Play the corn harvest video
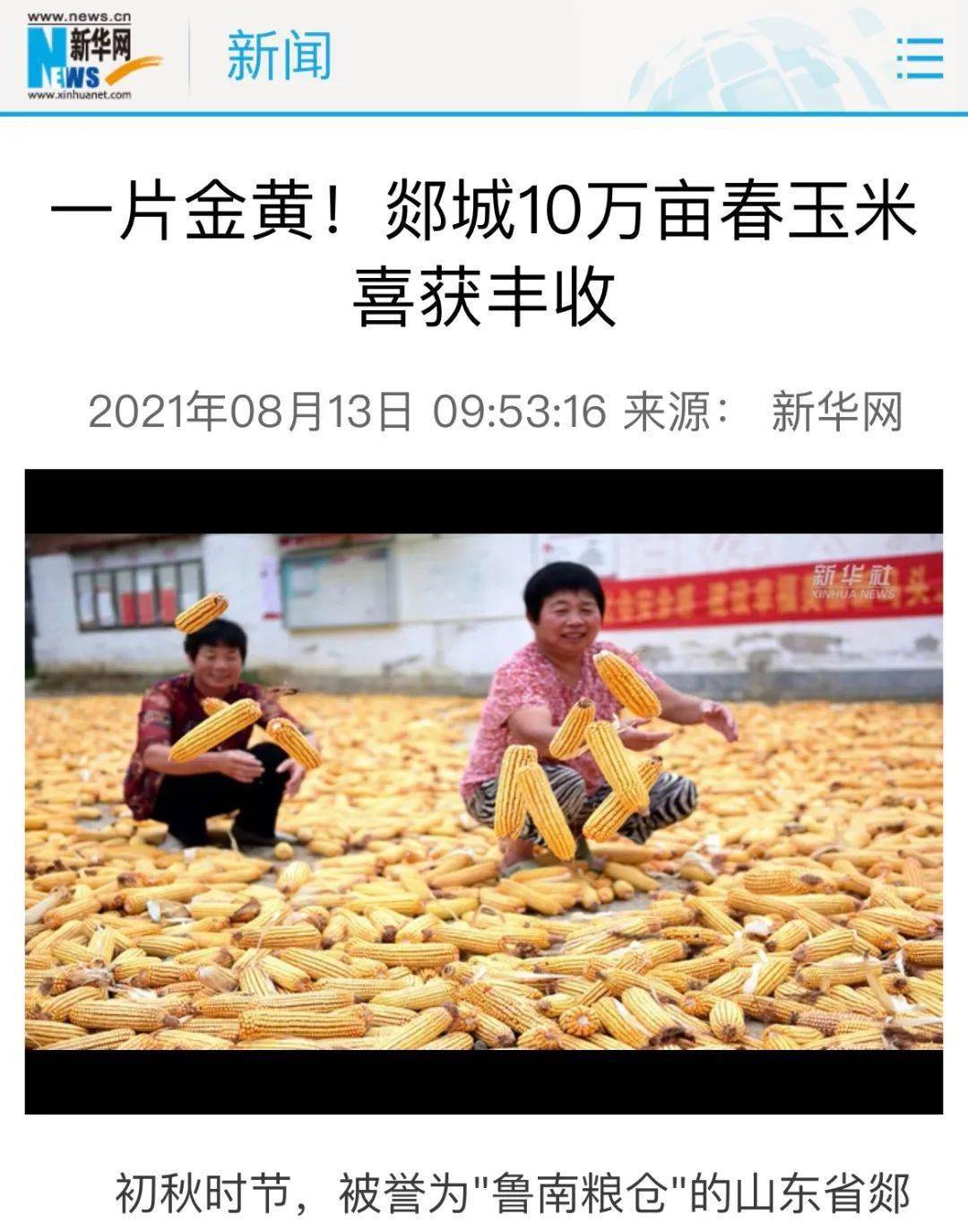This screenshot has width=968, height=1232. (484, 791)
